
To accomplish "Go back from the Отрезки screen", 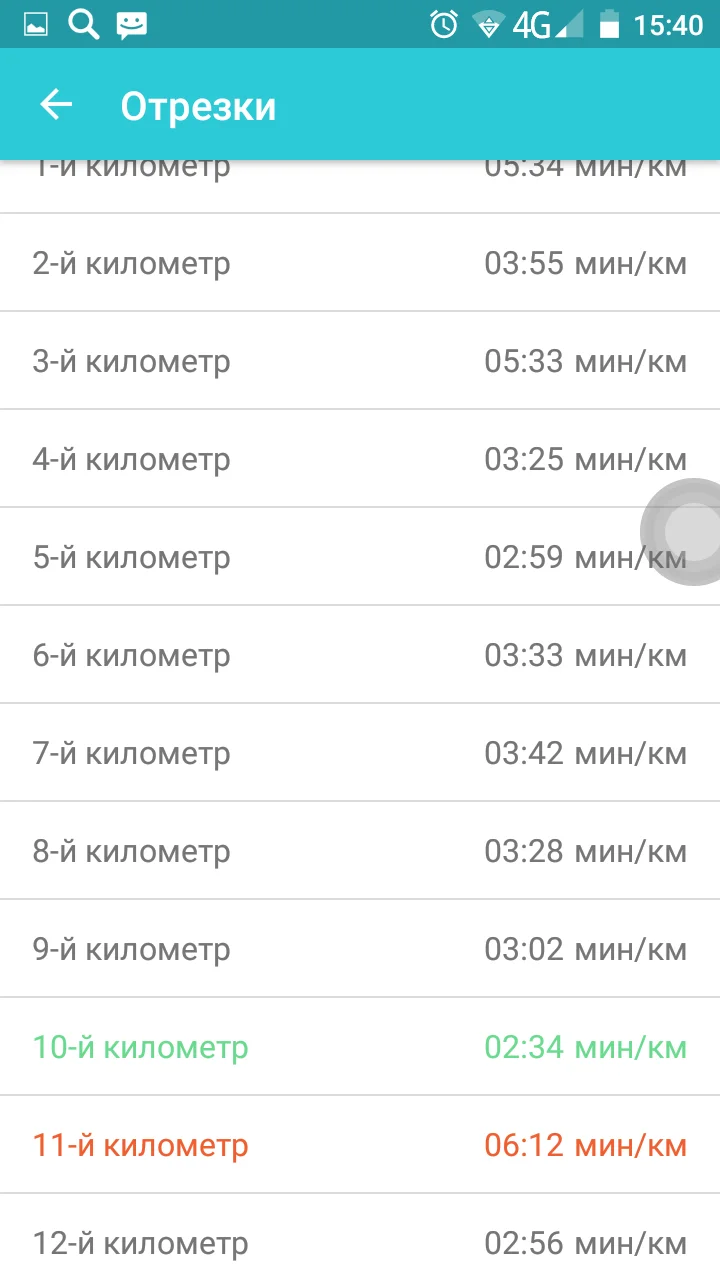I will (x=56, y=105).
